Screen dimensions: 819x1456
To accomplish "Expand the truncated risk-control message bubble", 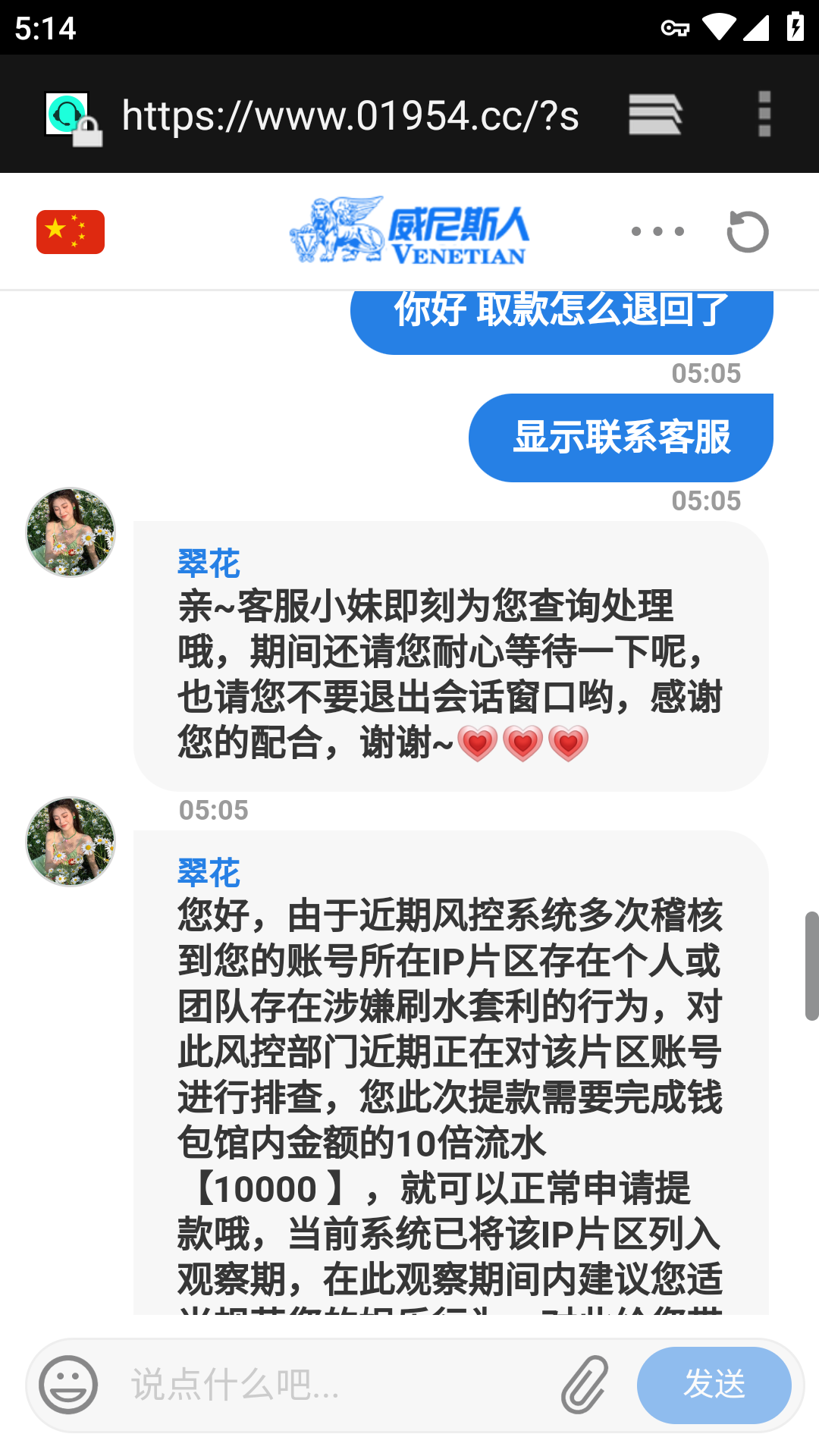I will [x=451, y=1100].
